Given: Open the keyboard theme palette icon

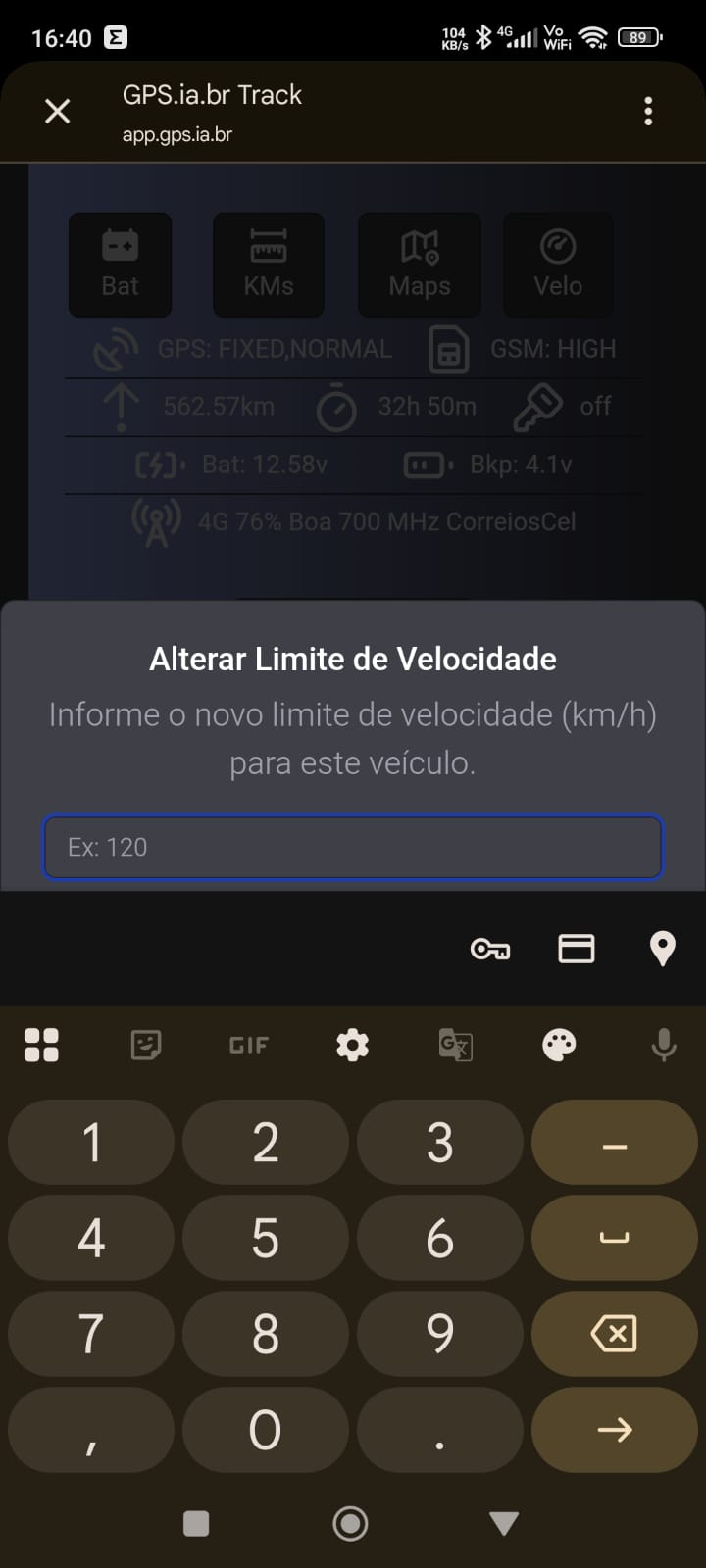Looking at the screenshot, I should [x=560, y=1045].
